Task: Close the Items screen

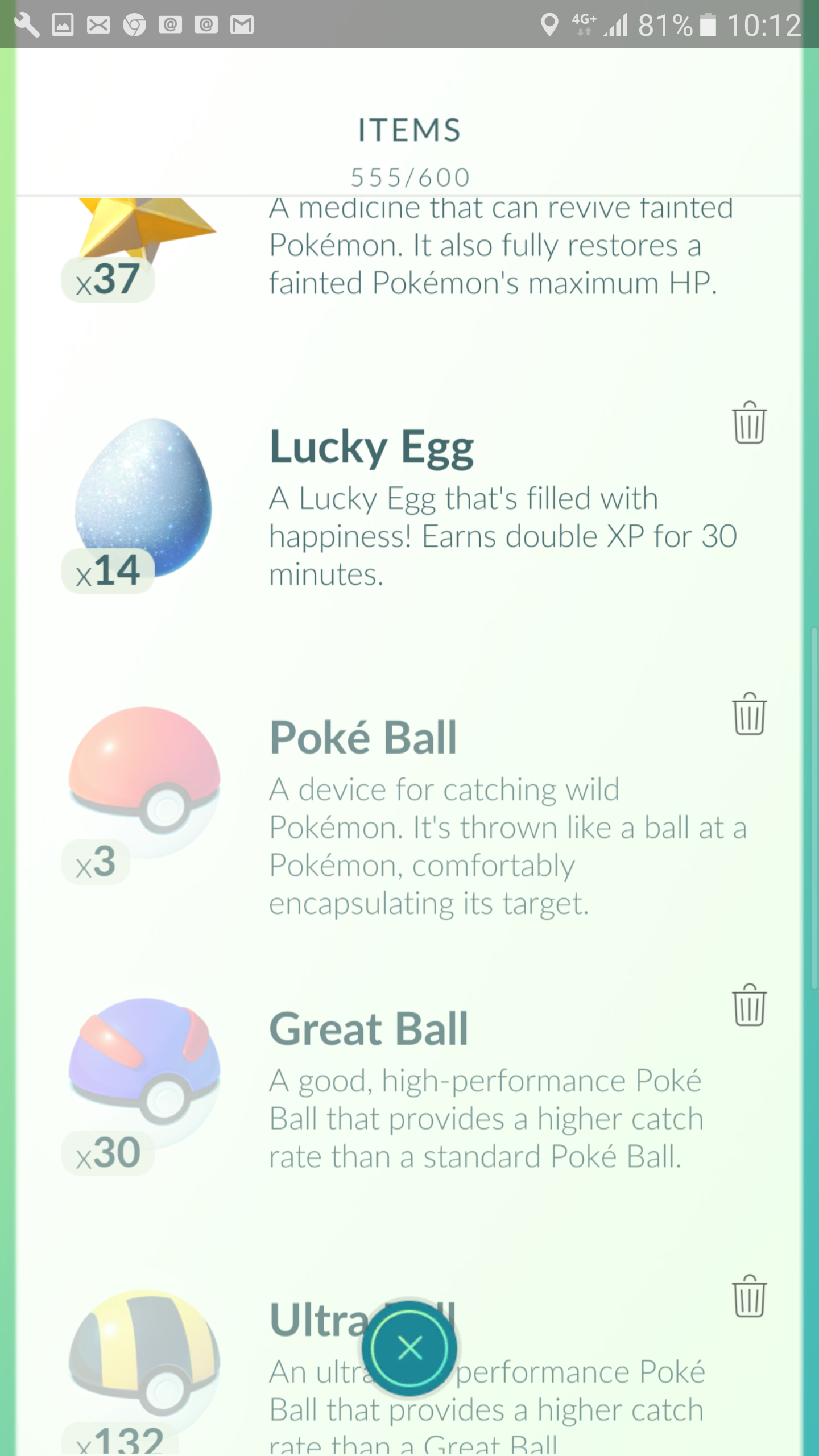Action: point(409,1348)
